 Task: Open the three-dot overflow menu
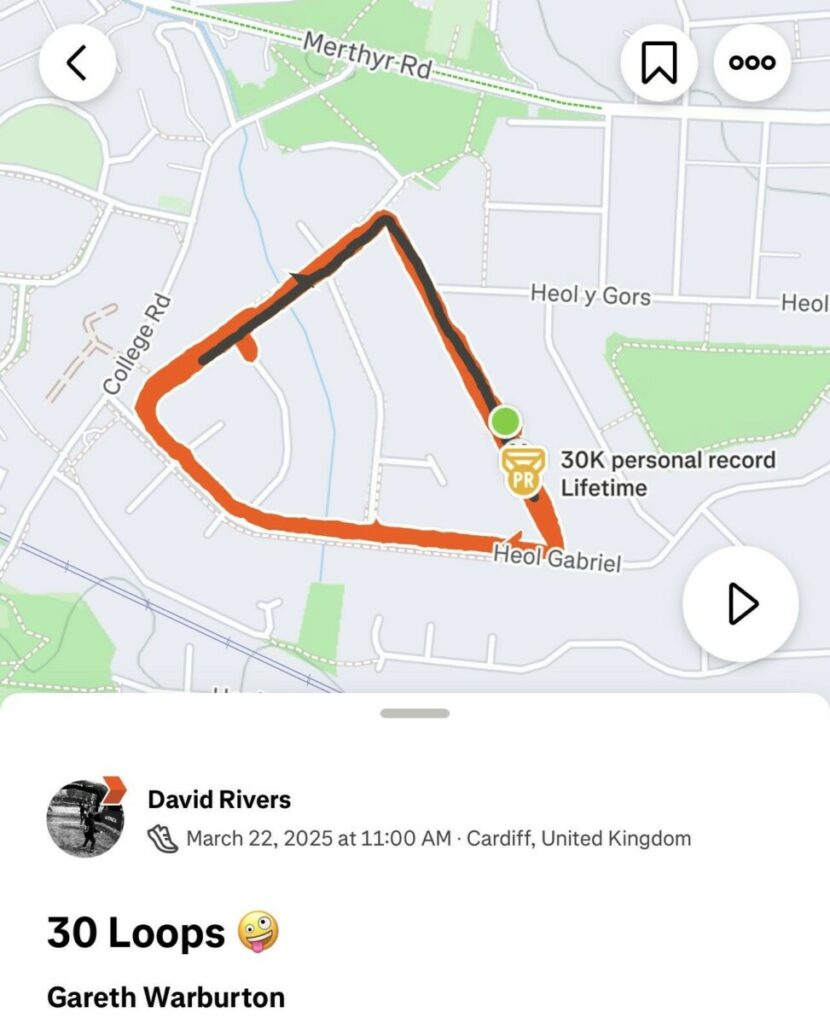coord(752,62)
